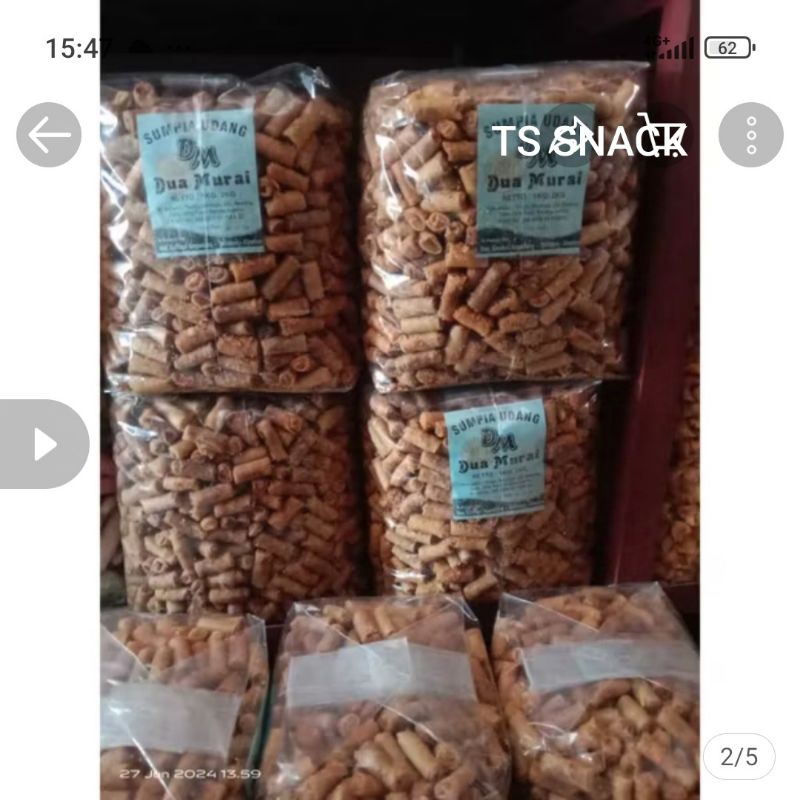Screen dimensions: 800x800
Task: Open the three-dot overflow menu
Action: pos(750,135)
